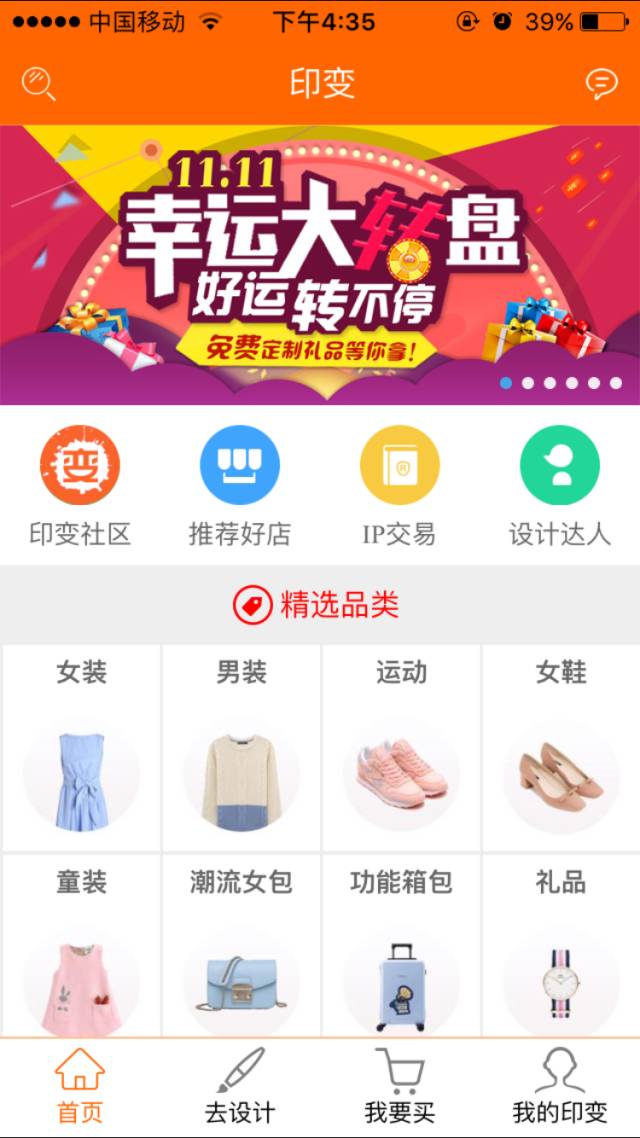Switch to the 我要买 tab
Screen dimensions: 640x1138
400,1087
